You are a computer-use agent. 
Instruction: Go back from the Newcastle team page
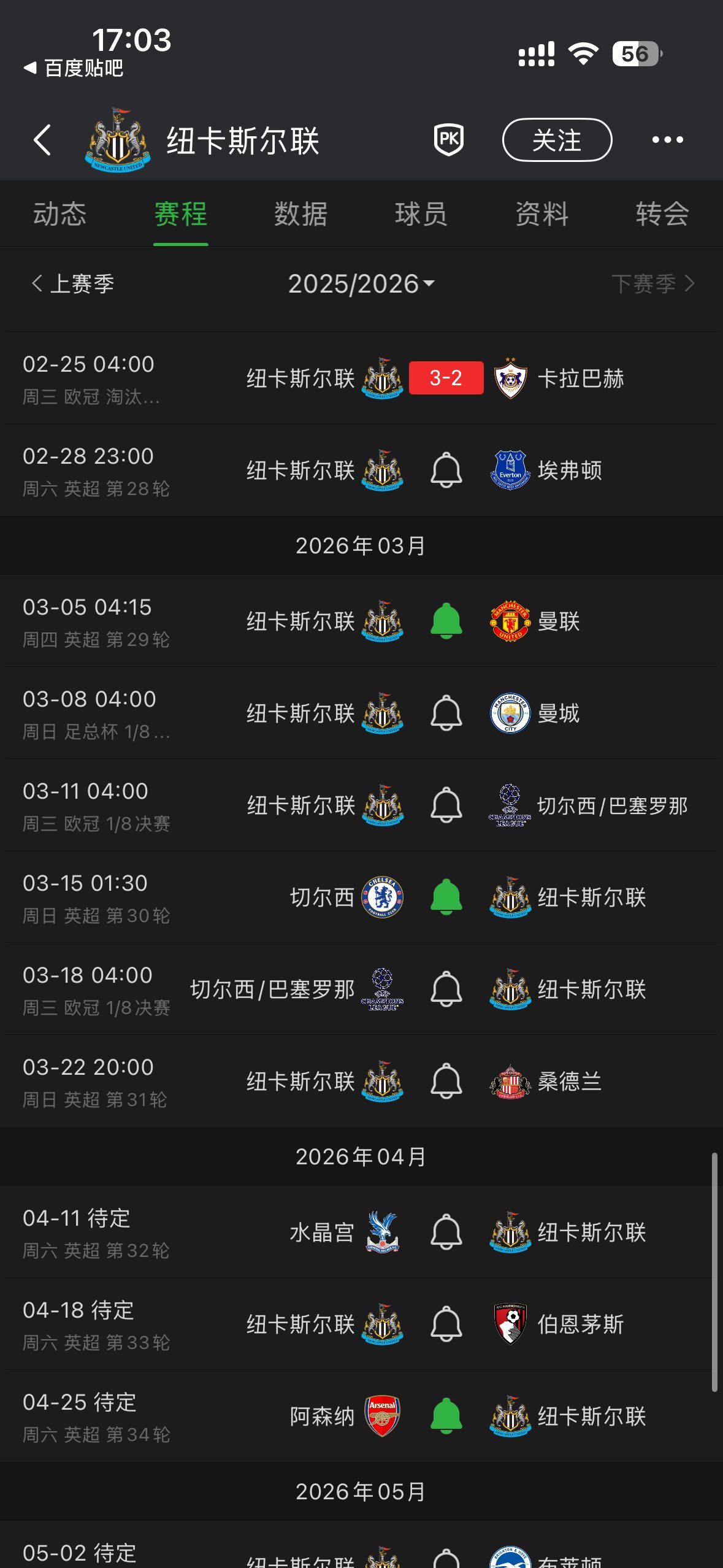pyautogui.click(x=42, y=140)
